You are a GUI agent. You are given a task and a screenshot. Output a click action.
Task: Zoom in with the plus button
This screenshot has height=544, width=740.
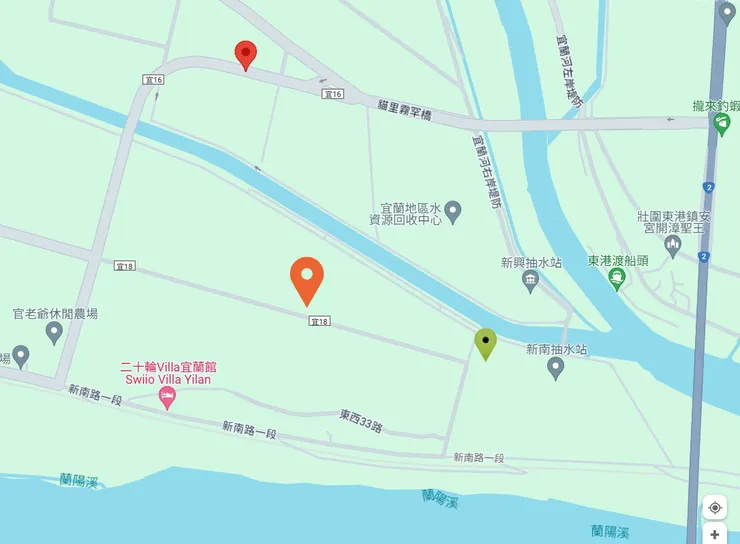point(715,535)
